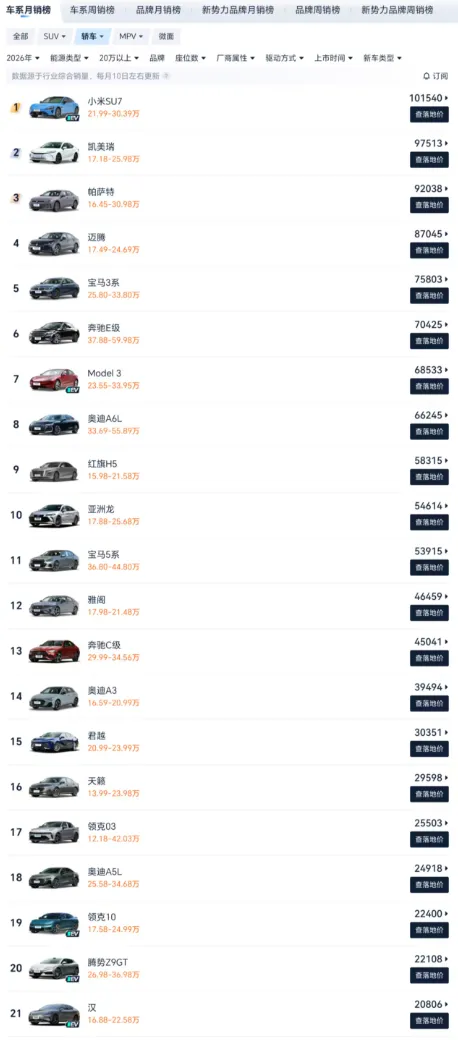Tap the 订阅 subscribe bell
458x1041 pixels.
[x=435, y=76]
